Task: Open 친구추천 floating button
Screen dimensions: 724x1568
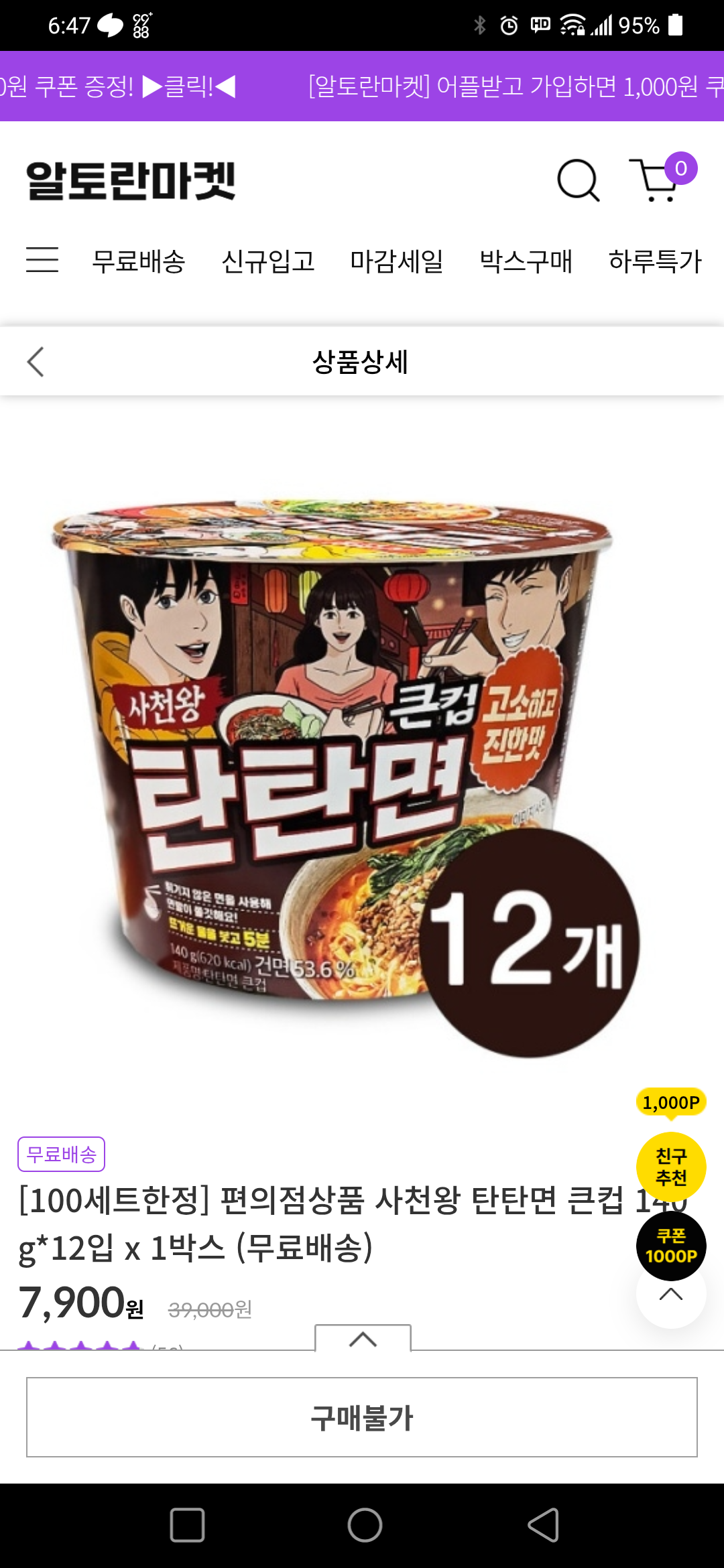Action: point(670,1167)
